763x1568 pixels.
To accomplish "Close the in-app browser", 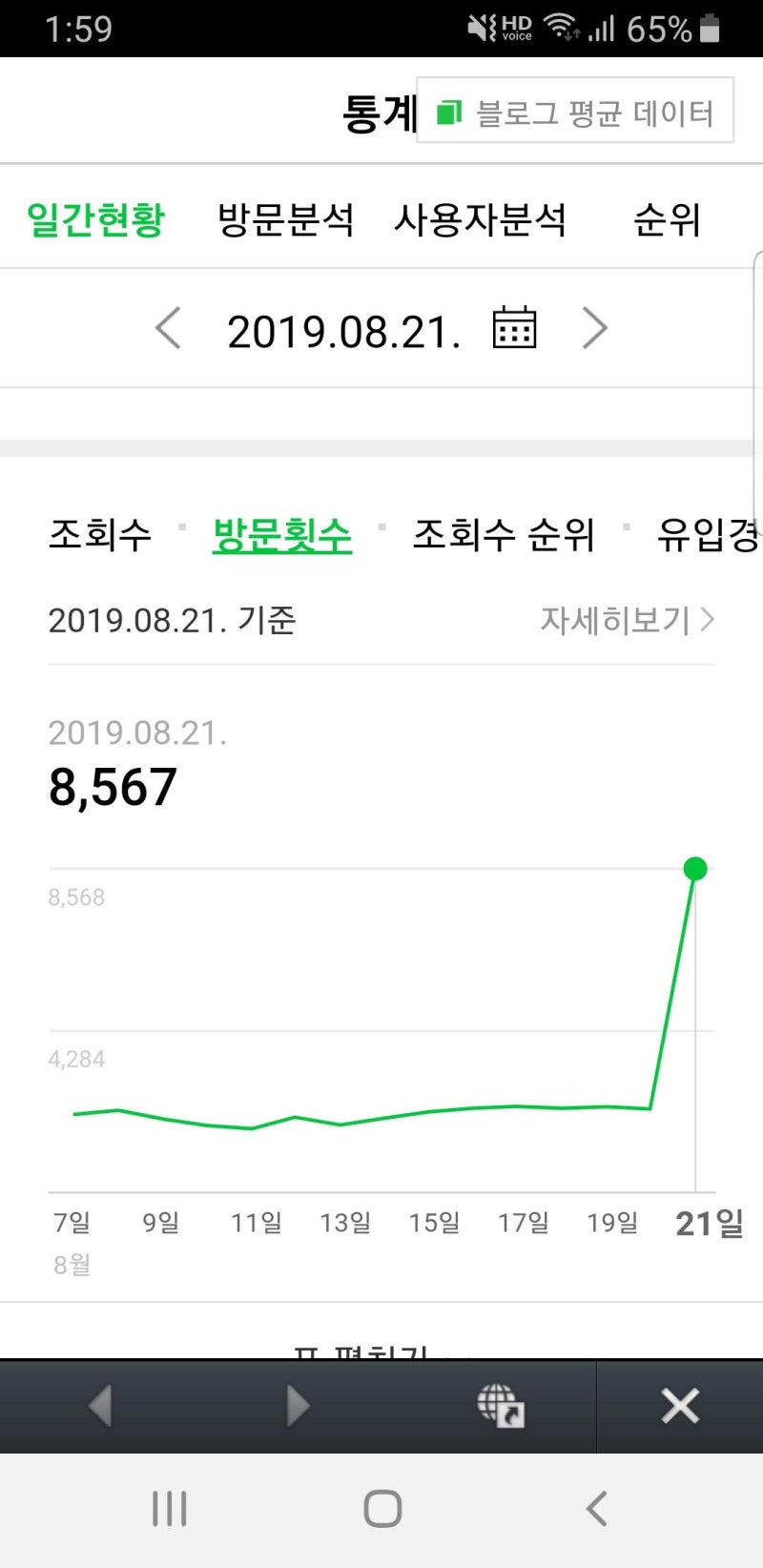I will point(680,1406).
